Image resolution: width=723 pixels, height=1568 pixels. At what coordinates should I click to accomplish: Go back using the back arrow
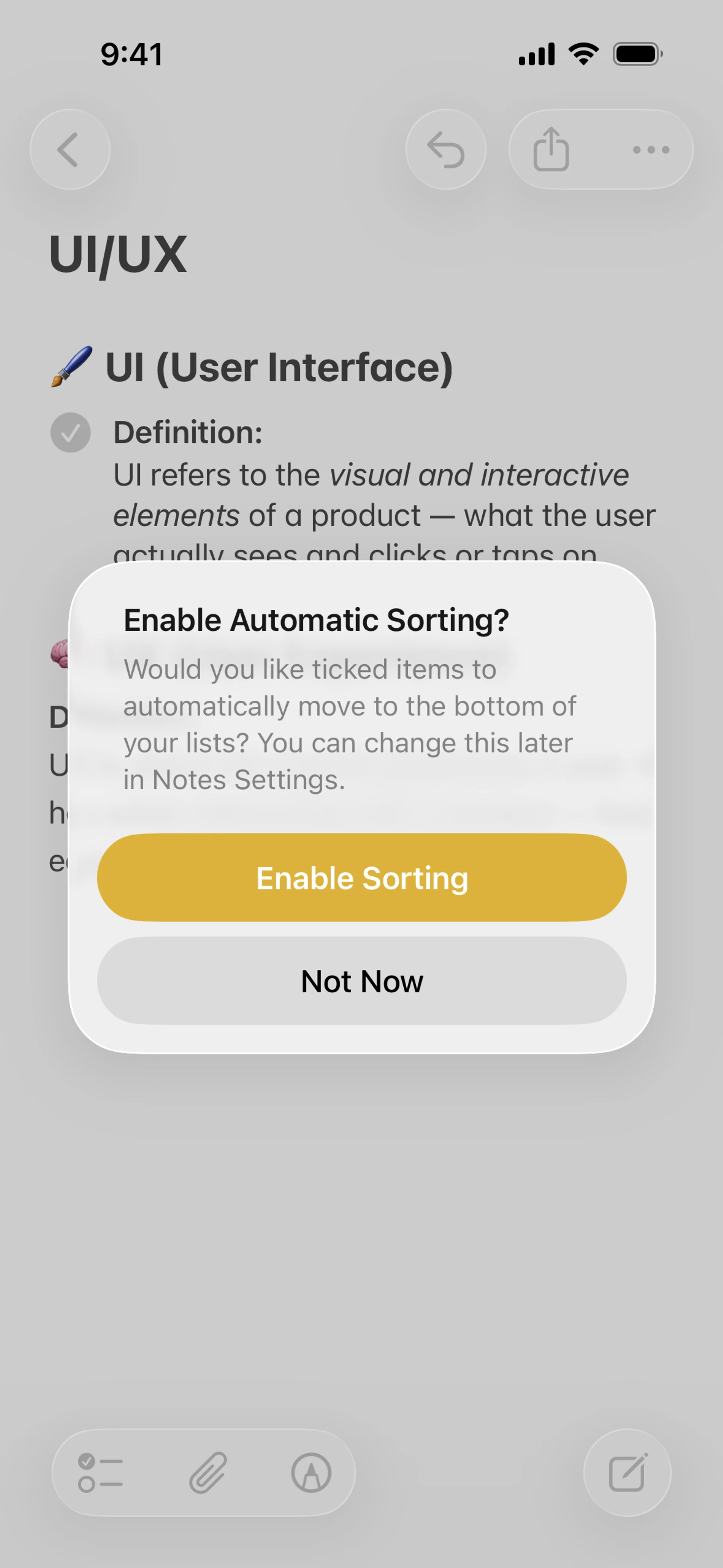69,150
